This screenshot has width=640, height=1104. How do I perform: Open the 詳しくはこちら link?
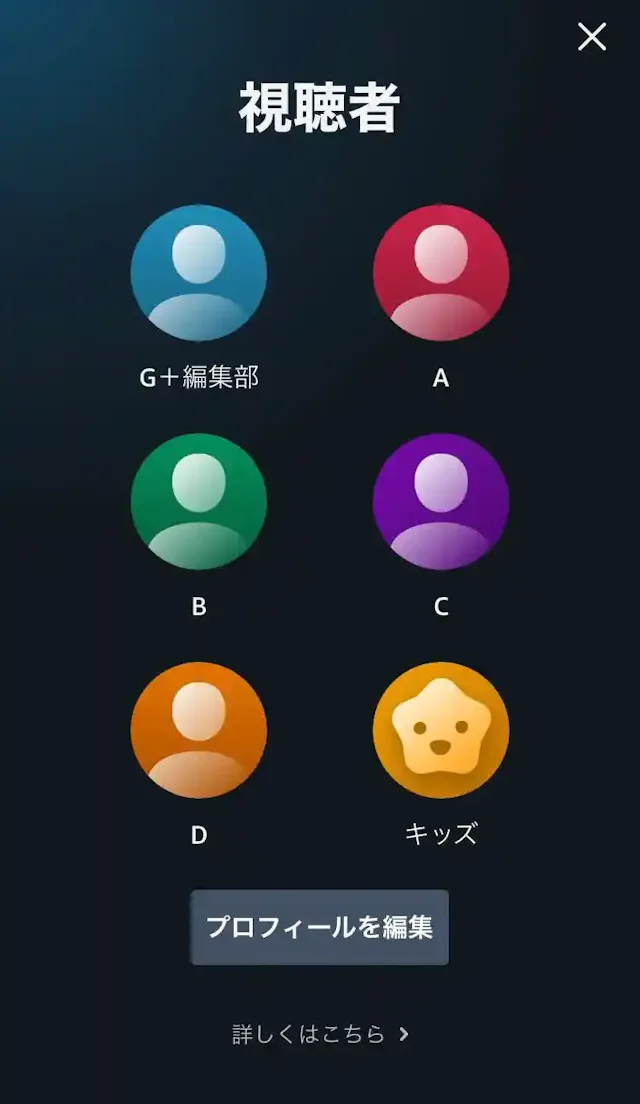coord(320,1034)
